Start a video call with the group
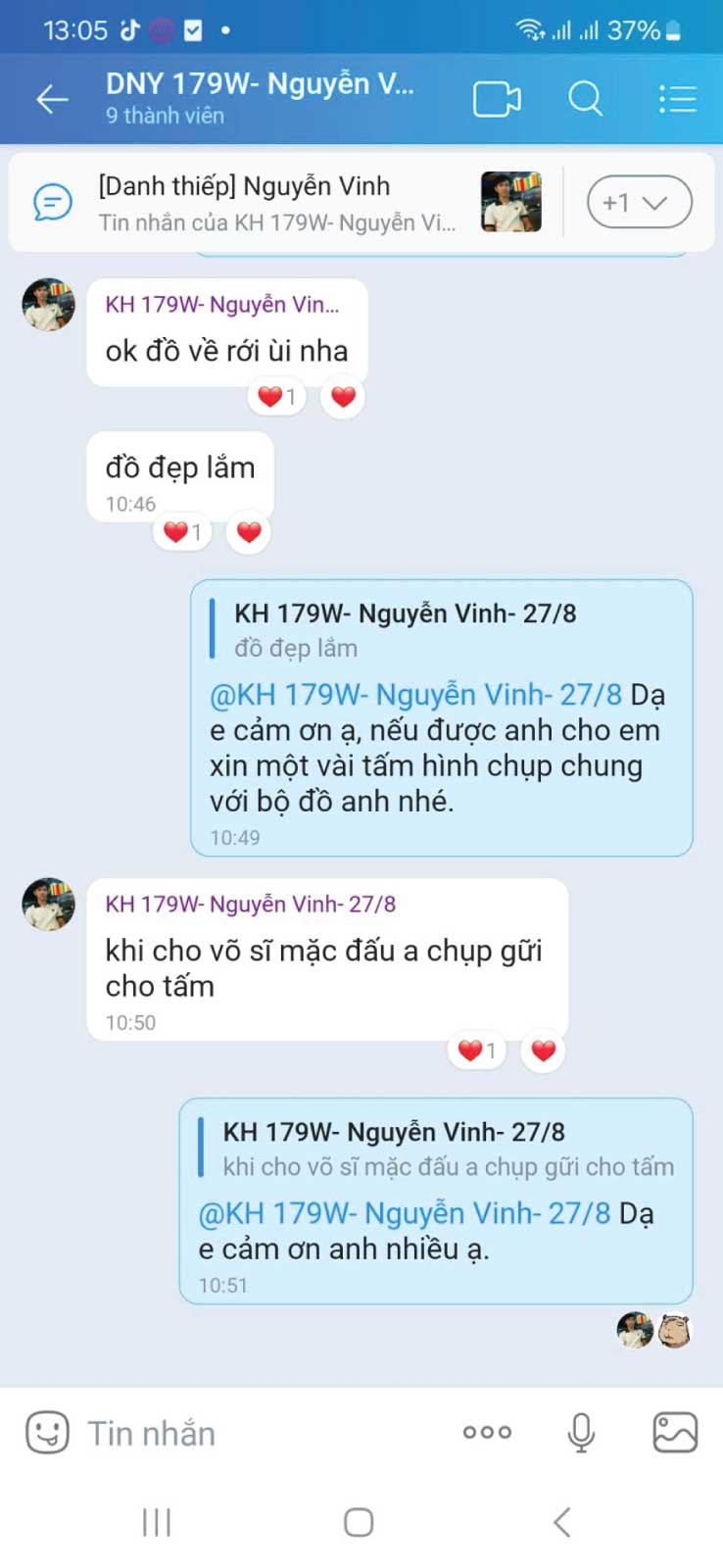 click(498, 98)
